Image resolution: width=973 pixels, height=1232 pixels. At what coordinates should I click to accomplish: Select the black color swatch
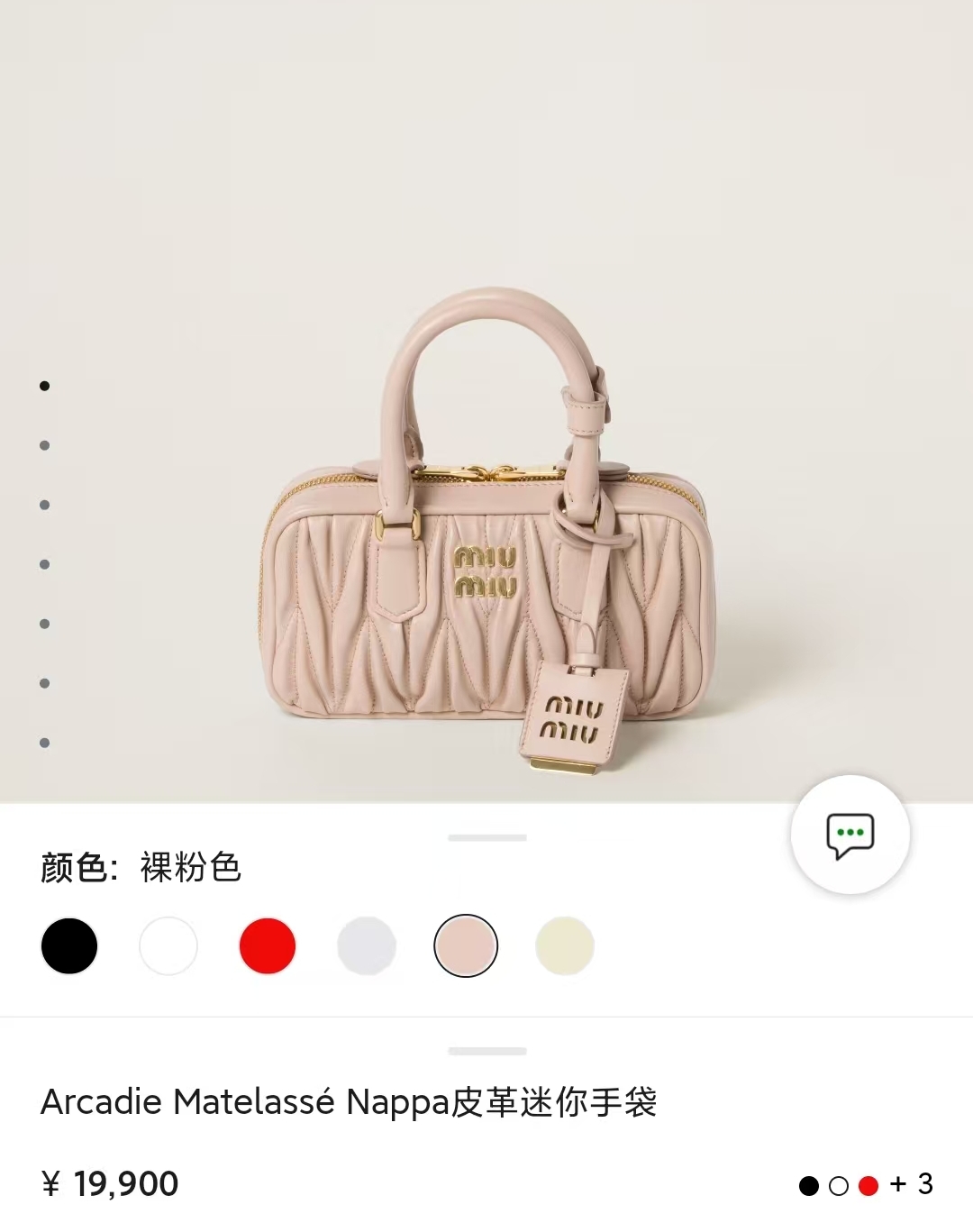69,946
